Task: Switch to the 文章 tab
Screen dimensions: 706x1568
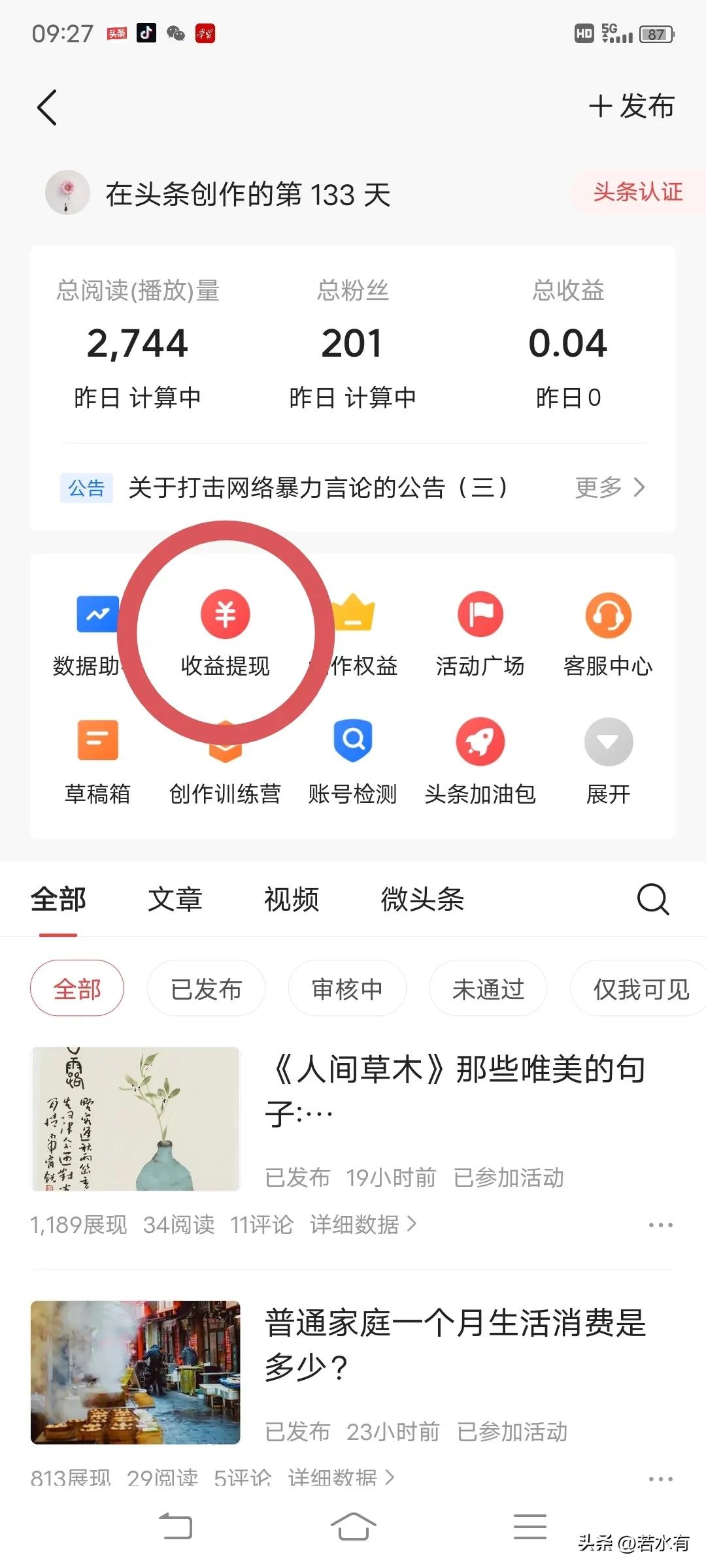Action: coord(175,900)
